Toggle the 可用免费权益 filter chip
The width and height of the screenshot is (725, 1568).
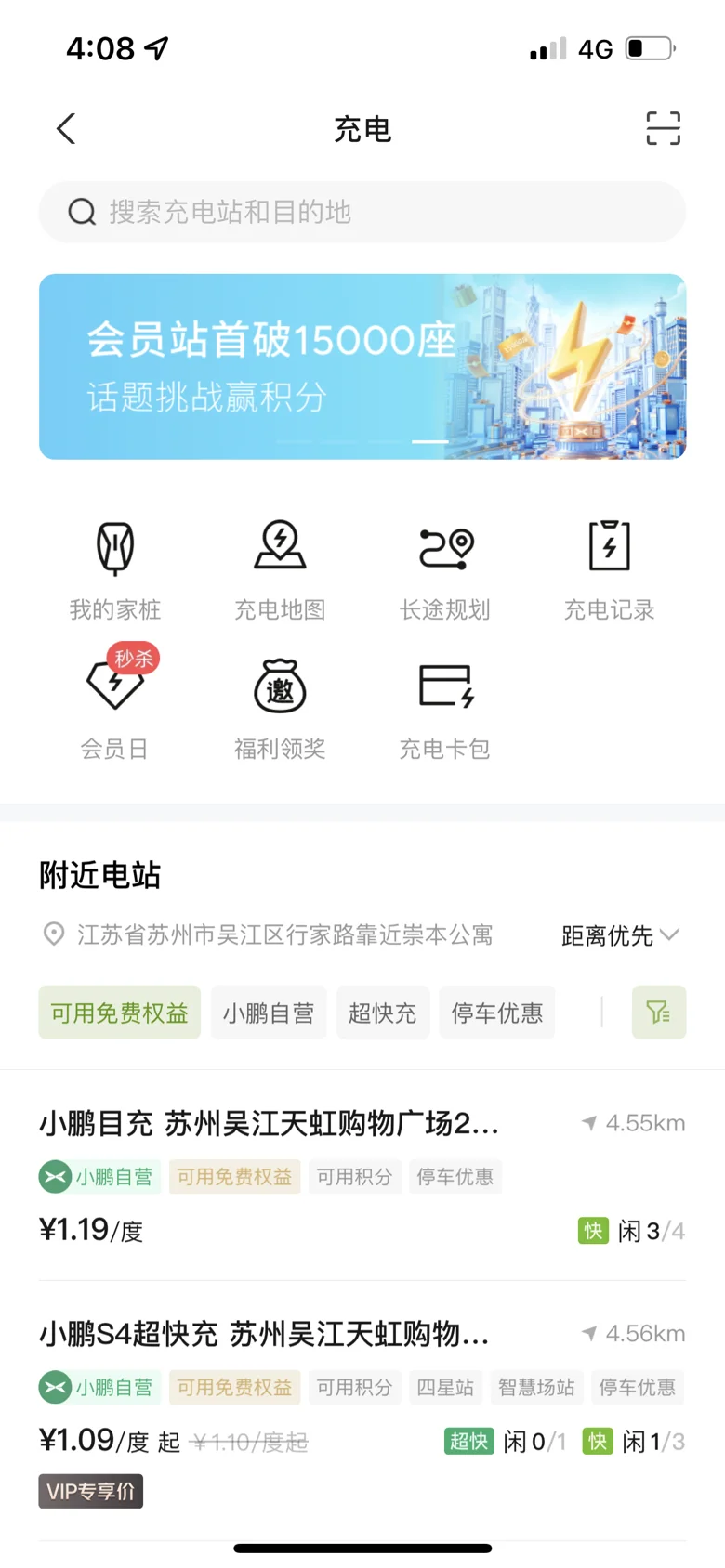point(119,1013)
